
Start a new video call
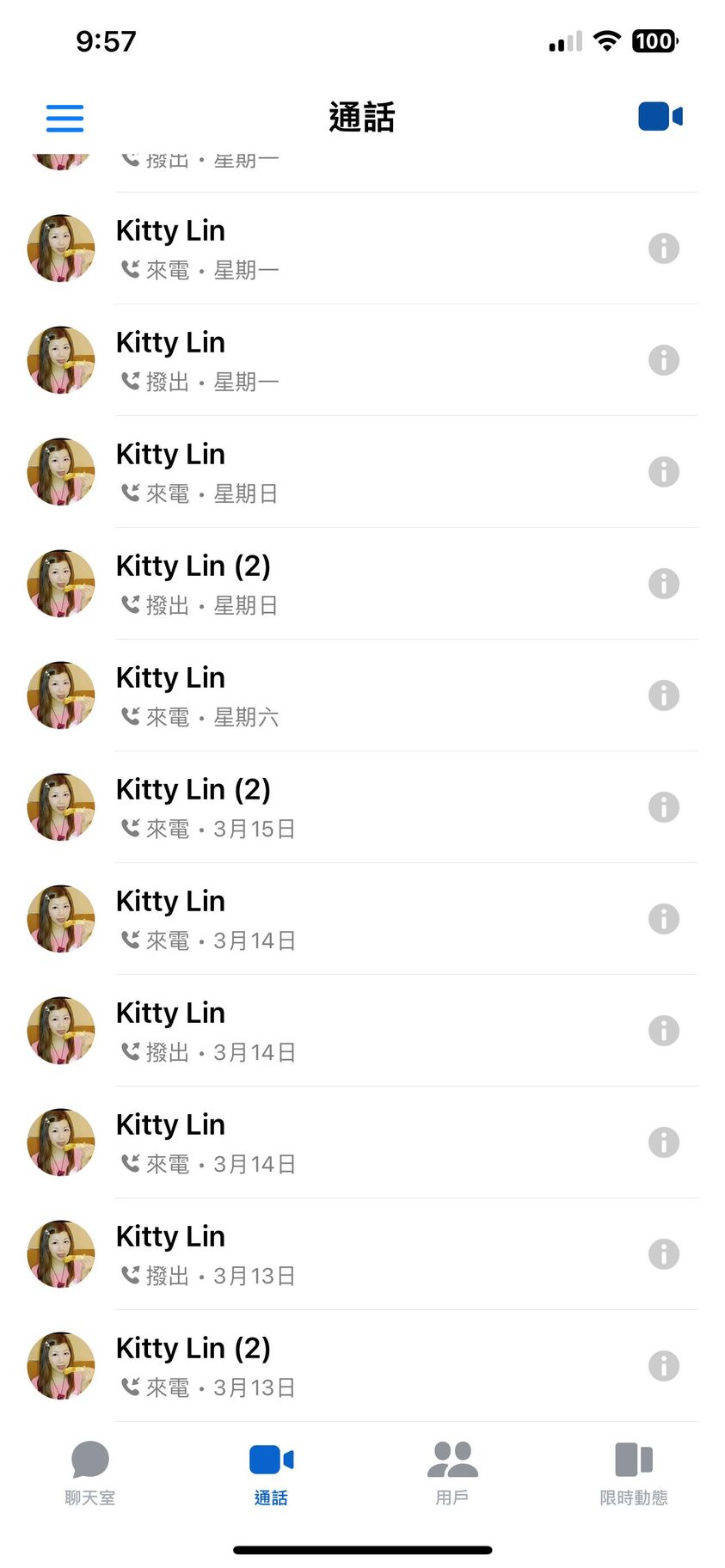(x=660, y=117)
